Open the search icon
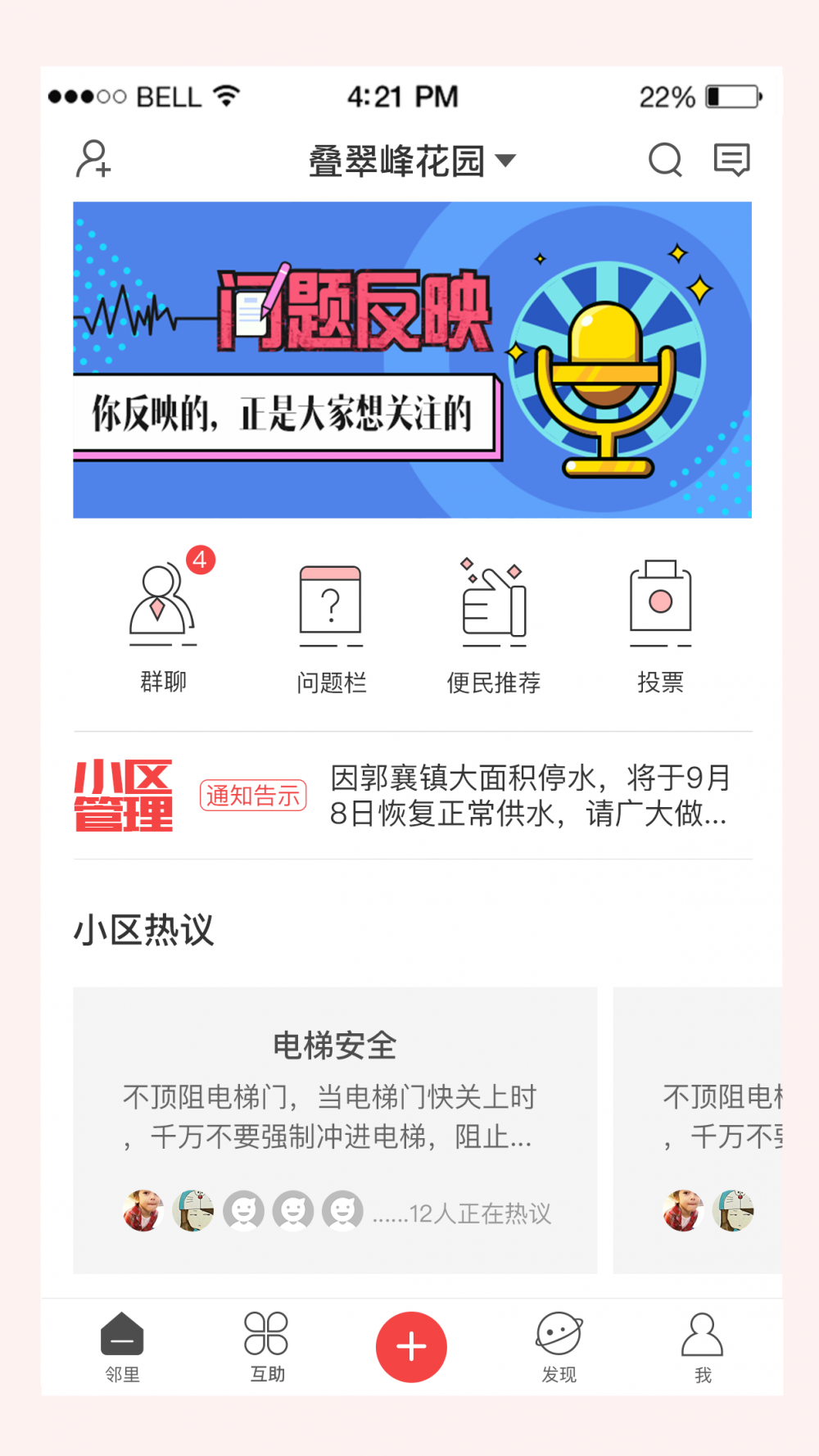This screenshot has width=819, height=1456. tap(665, 160)
